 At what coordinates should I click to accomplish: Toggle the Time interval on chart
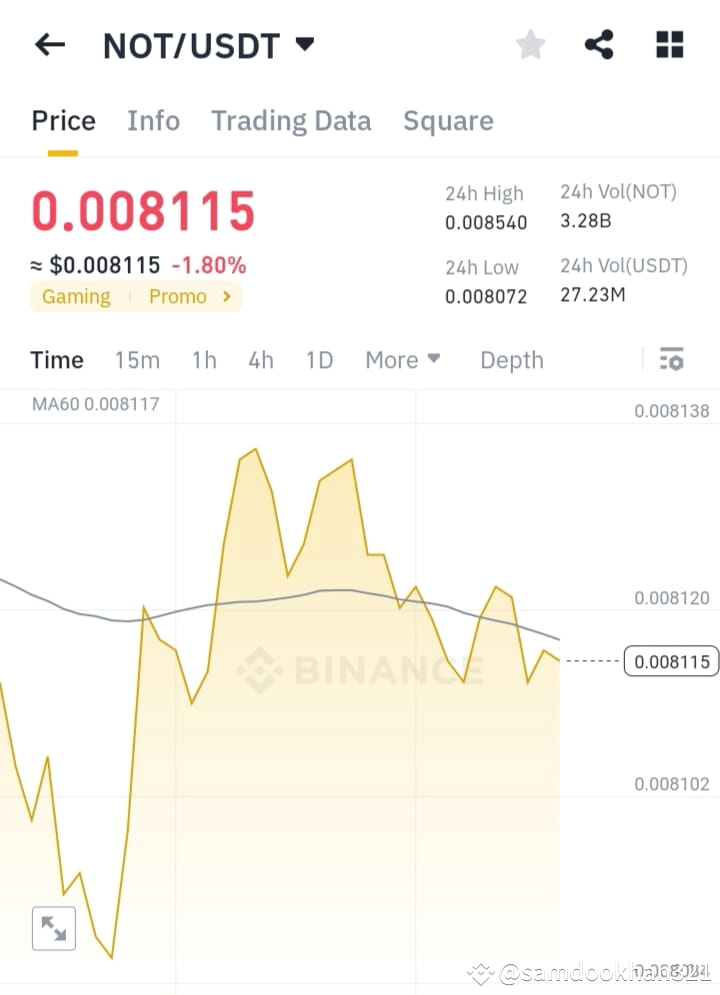click(x=56, y=359)
